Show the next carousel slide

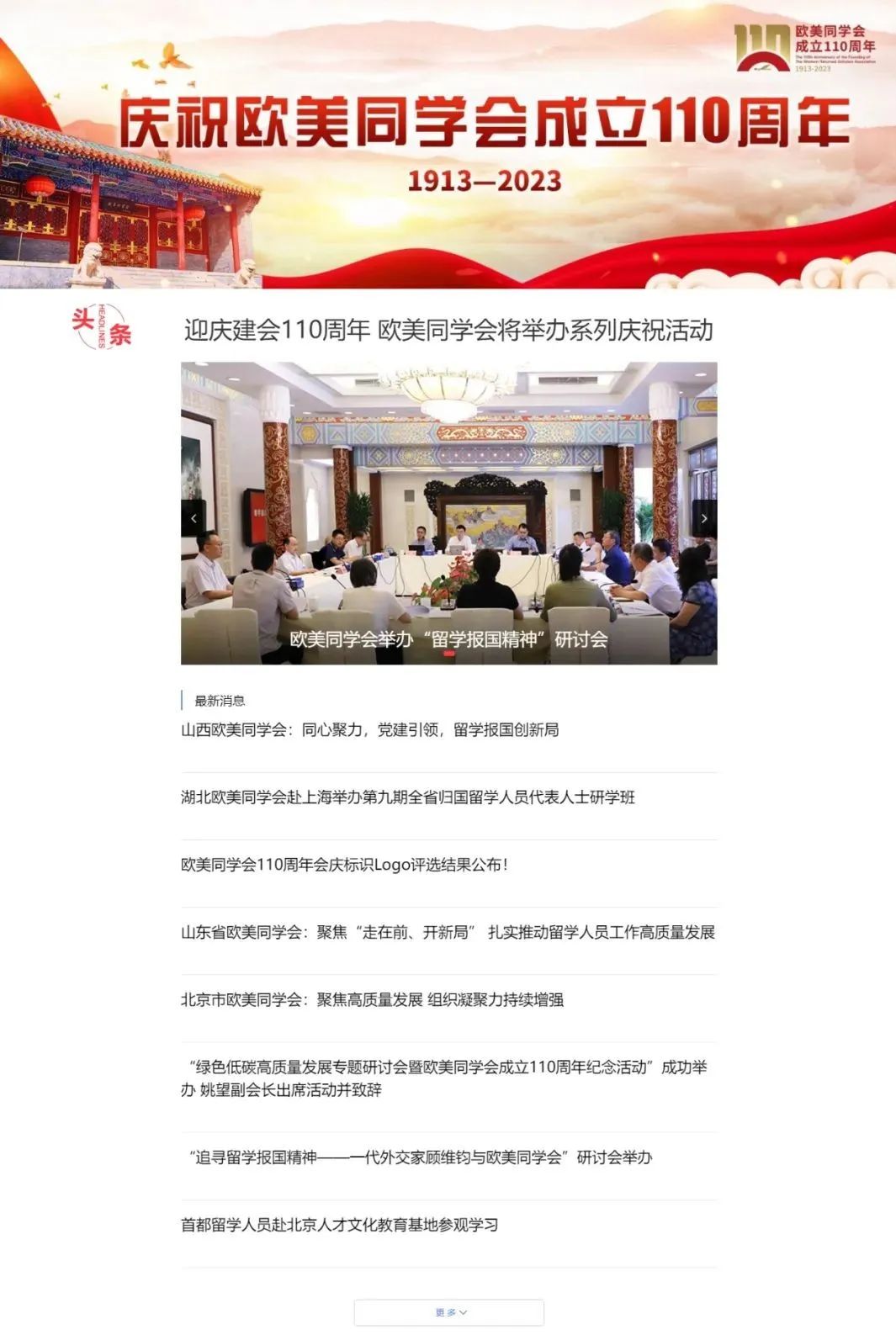click(704, 518)
